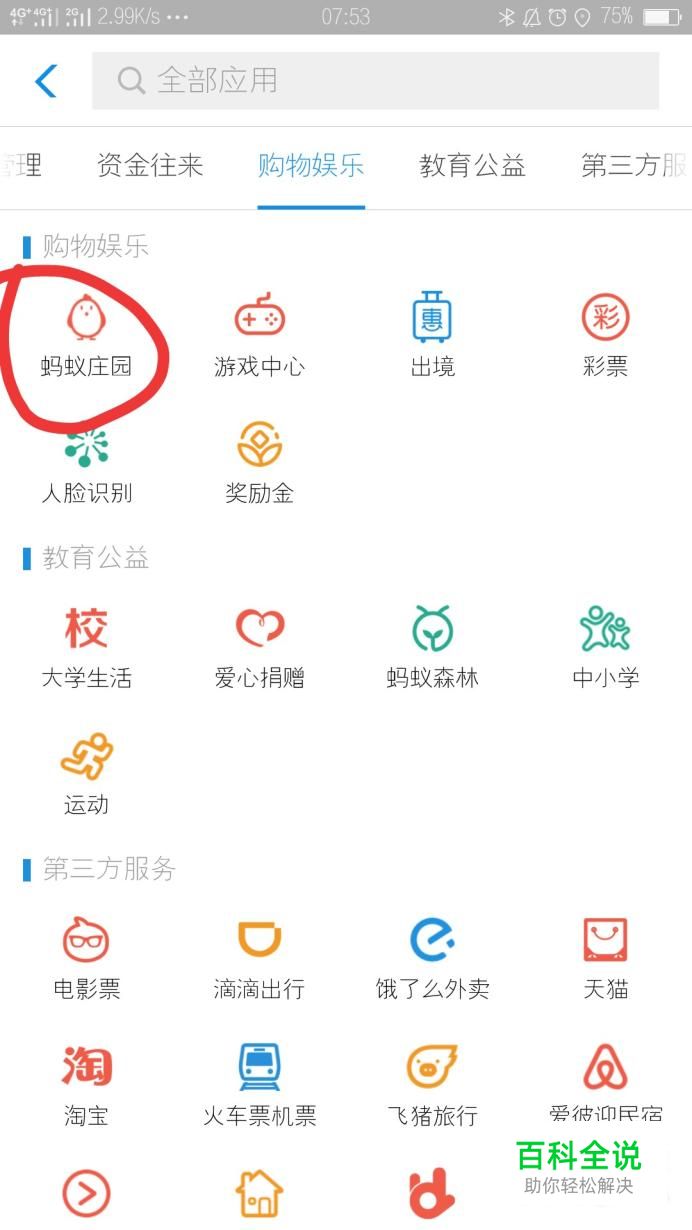Tap the 全部应用 search box
The image size is (692, 1230).
(x=375, y=80)
